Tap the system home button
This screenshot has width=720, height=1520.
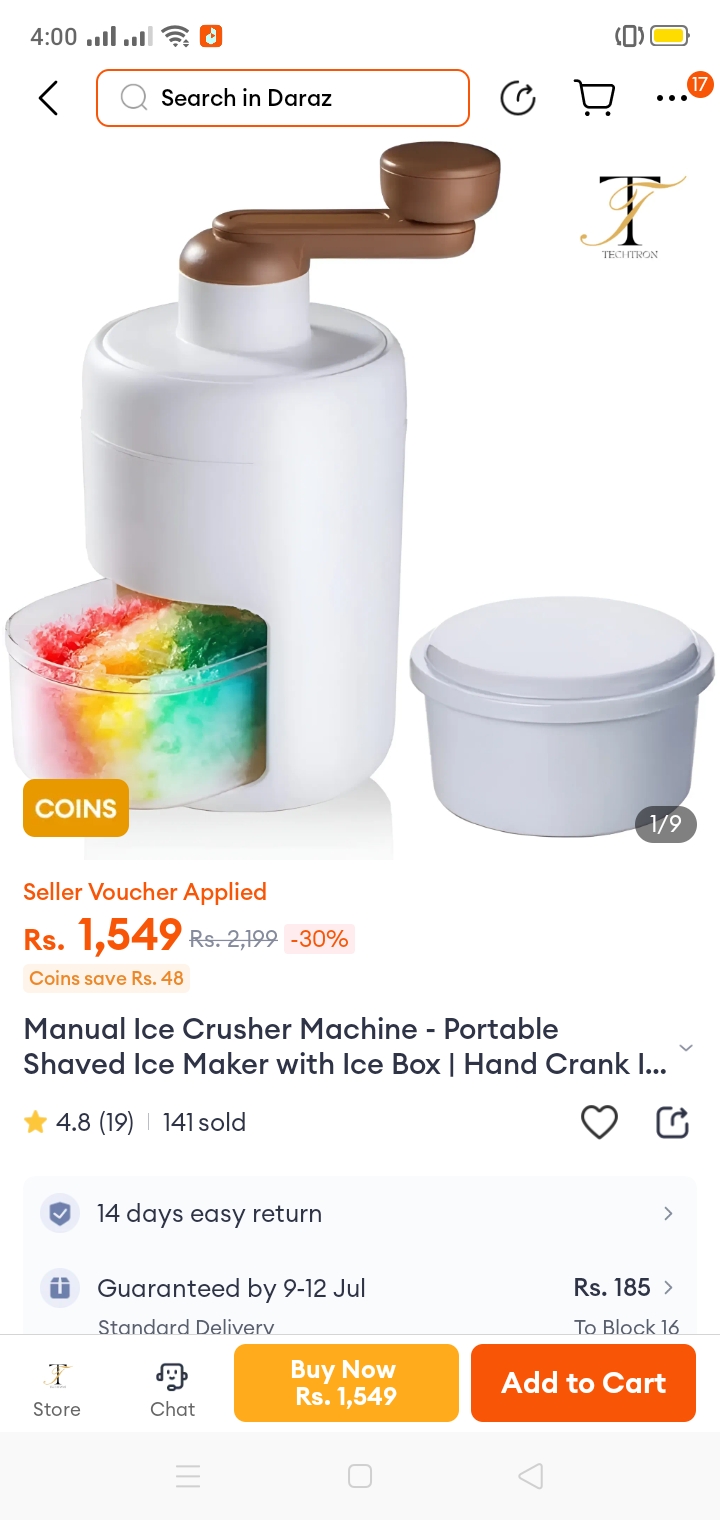[x=360, y=1476]
